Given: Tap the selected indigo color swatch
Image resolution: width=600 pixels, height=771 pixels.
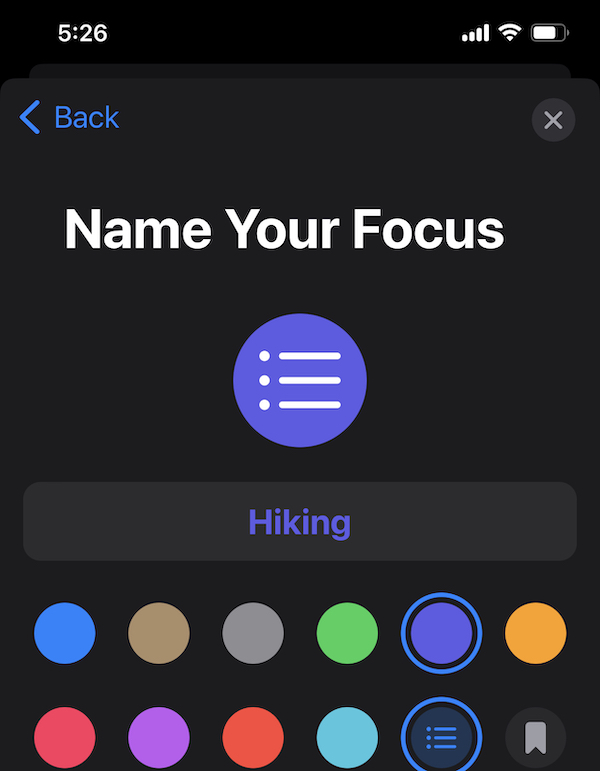Looking at the screenshot, I should pos(441,633).
